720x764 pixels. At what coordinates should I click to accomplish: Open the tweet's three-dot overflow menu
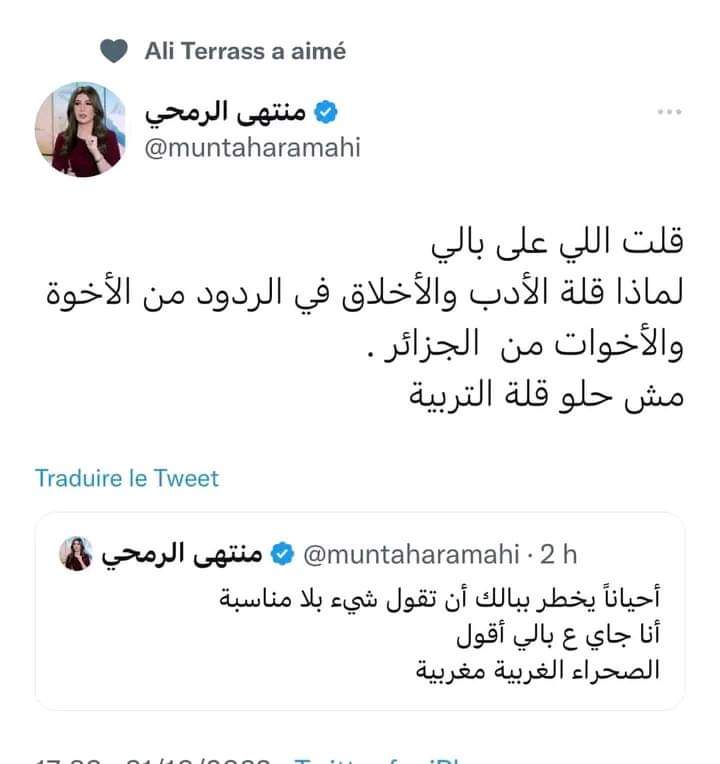click(x=669, y=112)
